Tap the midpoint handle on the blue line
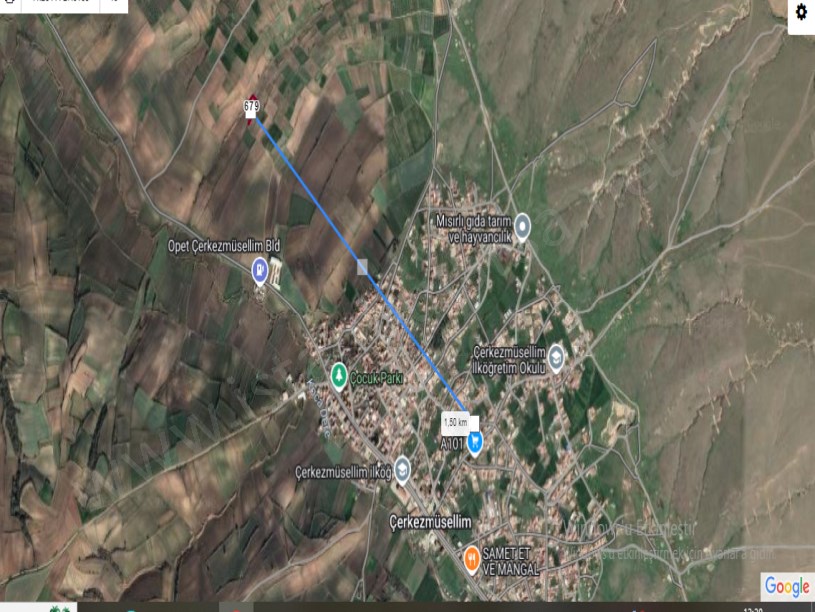This screenshot has width=815, height=612. (362, 266)
